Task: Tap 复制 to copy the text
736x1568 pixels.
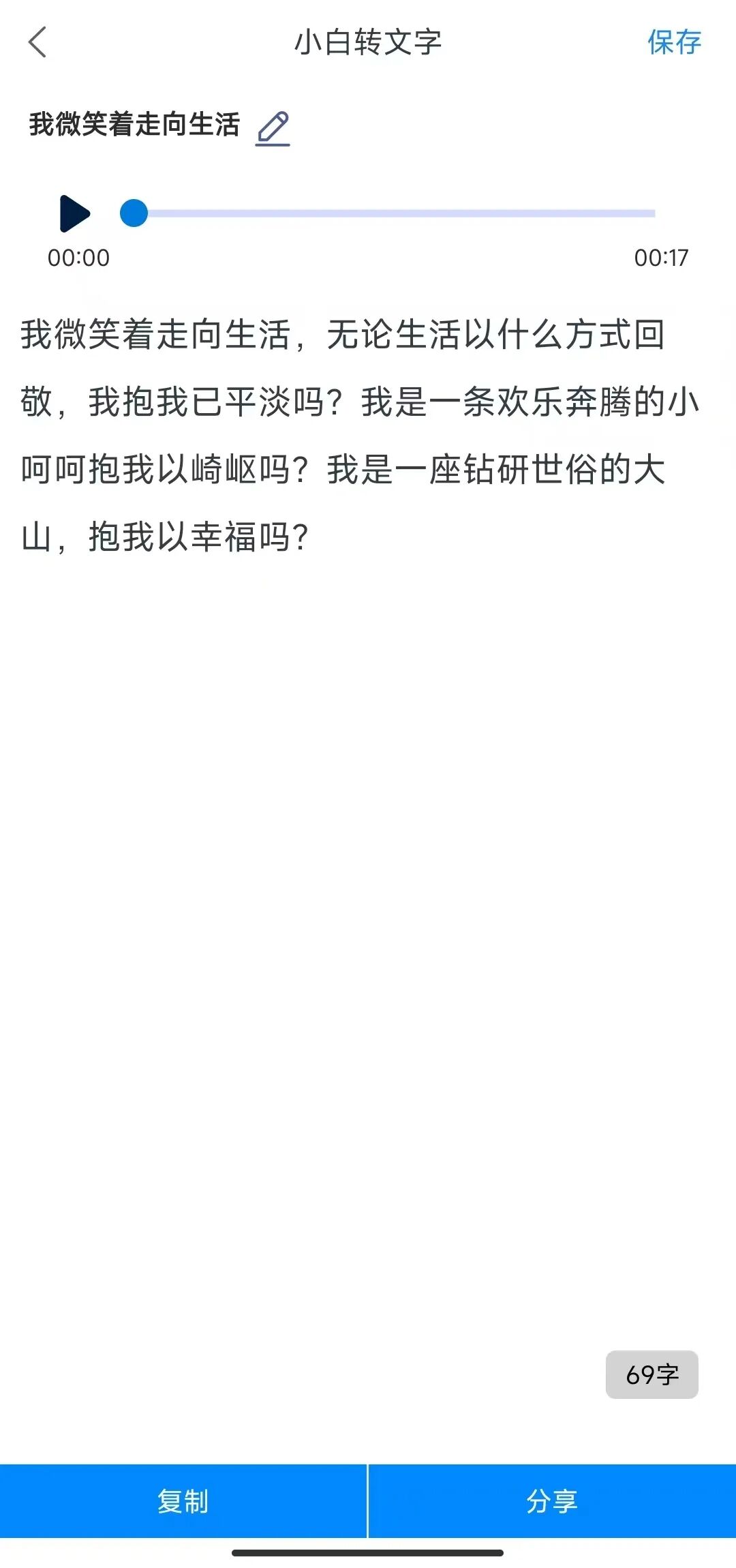Action: tap(184, 1501)
